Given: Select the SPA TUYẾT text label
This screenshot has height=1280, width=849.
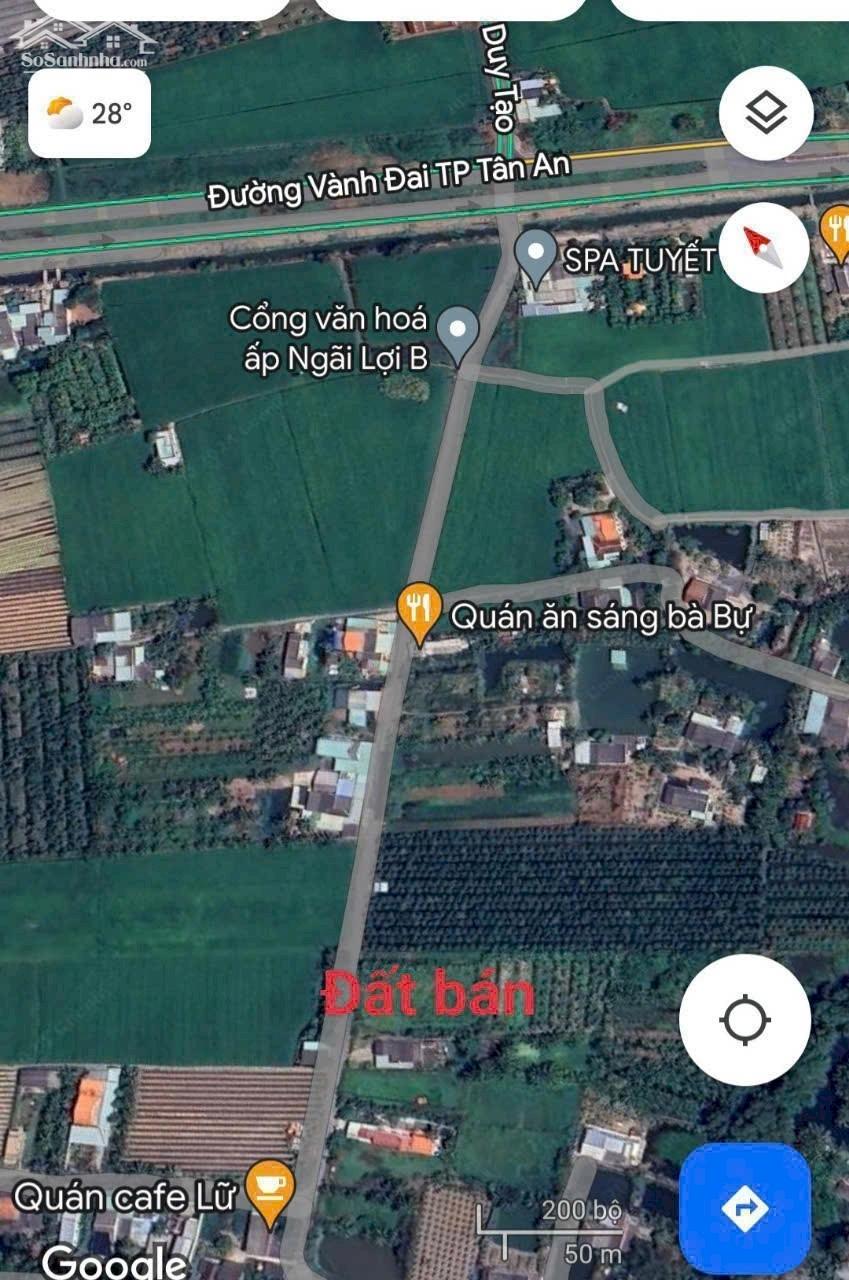Looking at the screenshot, I should [x=639, y=256].
